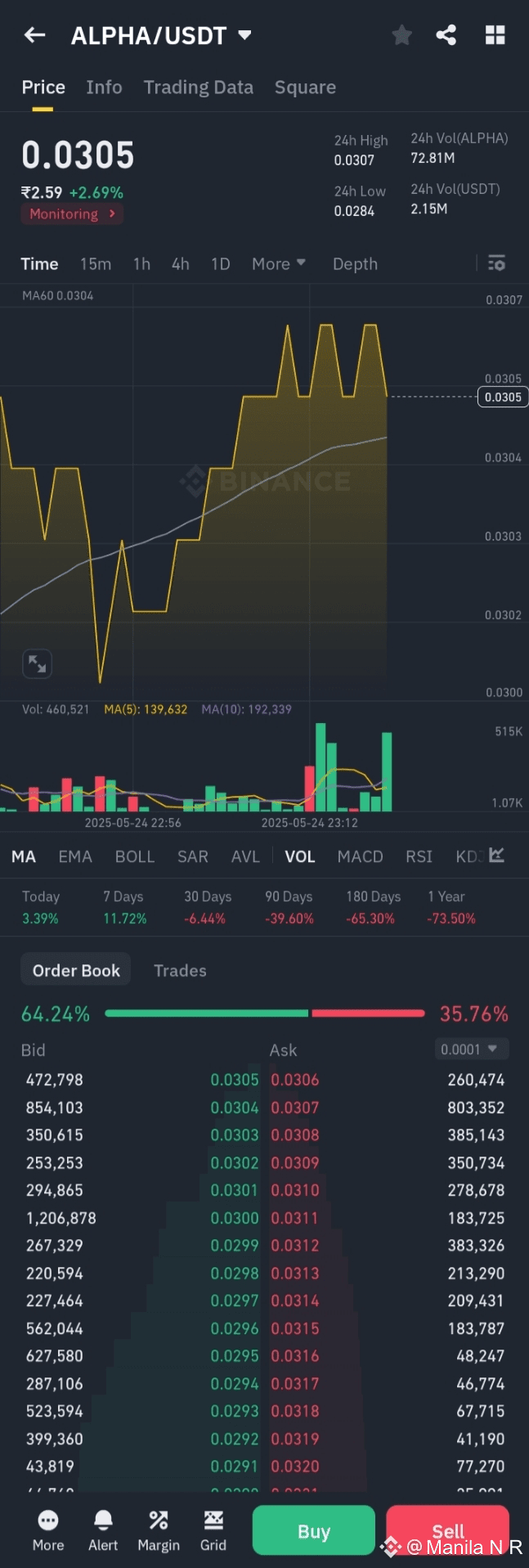Image resolution: width=529 pixels, height=1568 pixels.
Task: Switch to the Info tab
Action: tap(104, 88)
